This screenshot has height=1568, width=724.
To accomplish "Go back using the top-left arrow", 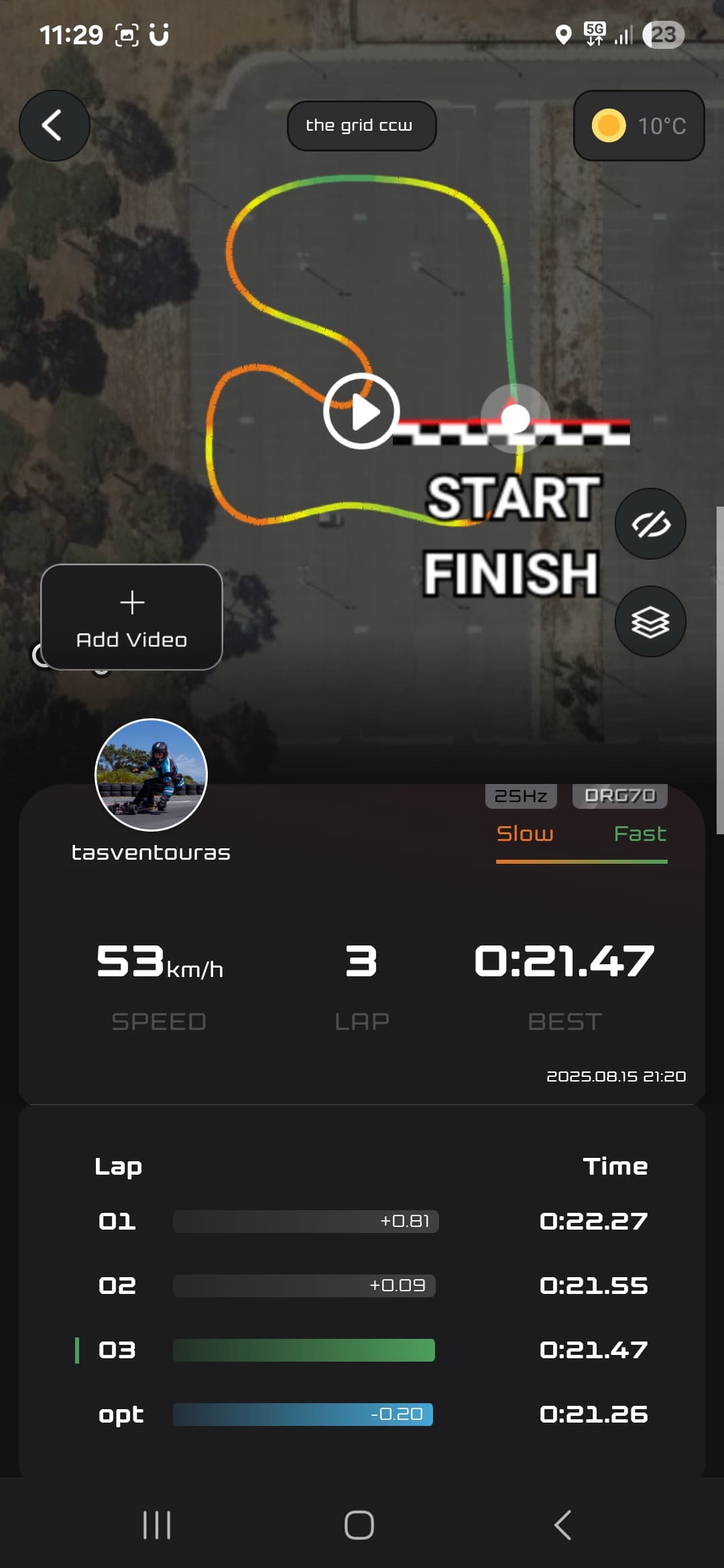I will [54, 125].
